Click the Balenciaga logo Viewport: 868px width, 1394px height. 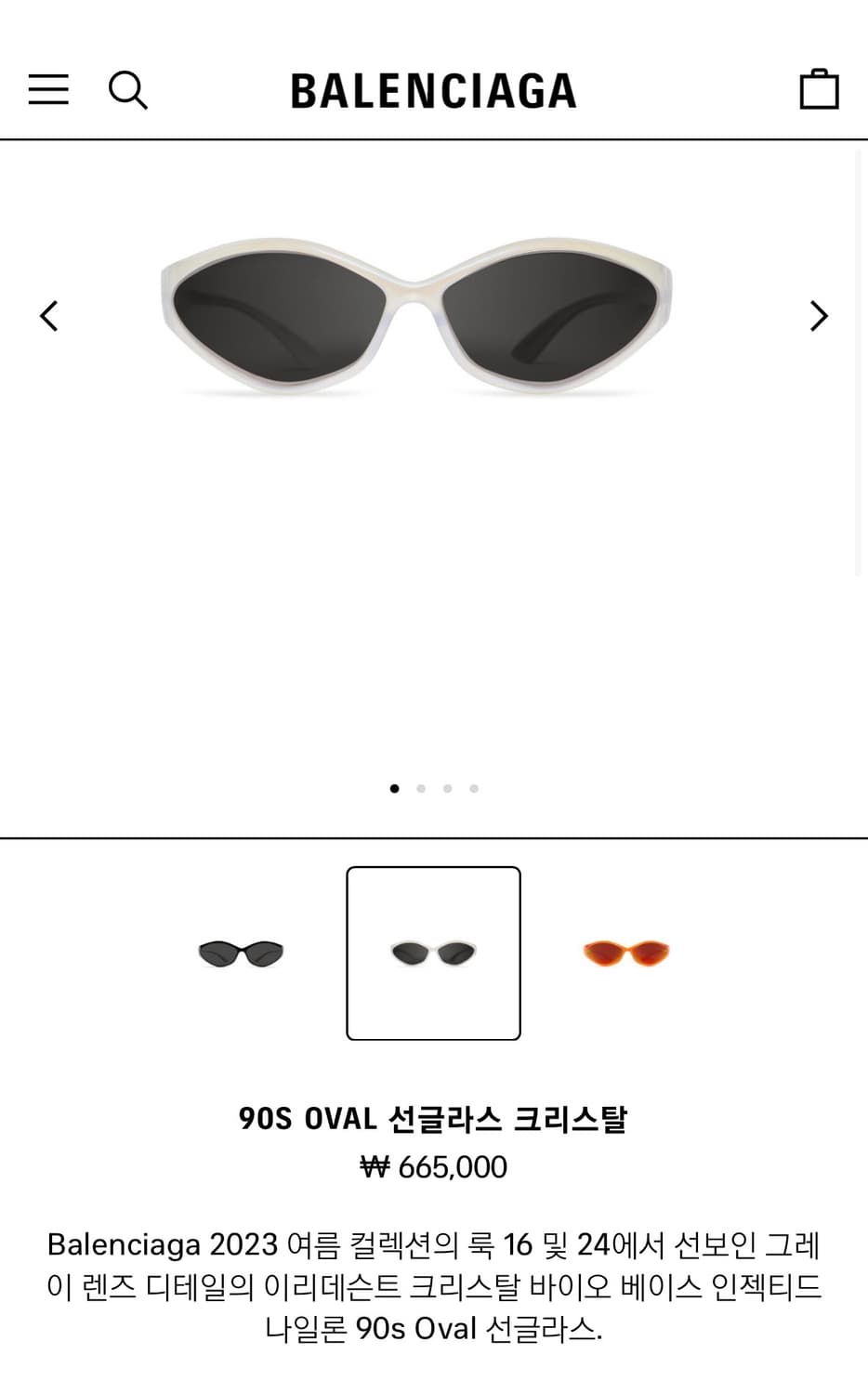pos(433,90)
